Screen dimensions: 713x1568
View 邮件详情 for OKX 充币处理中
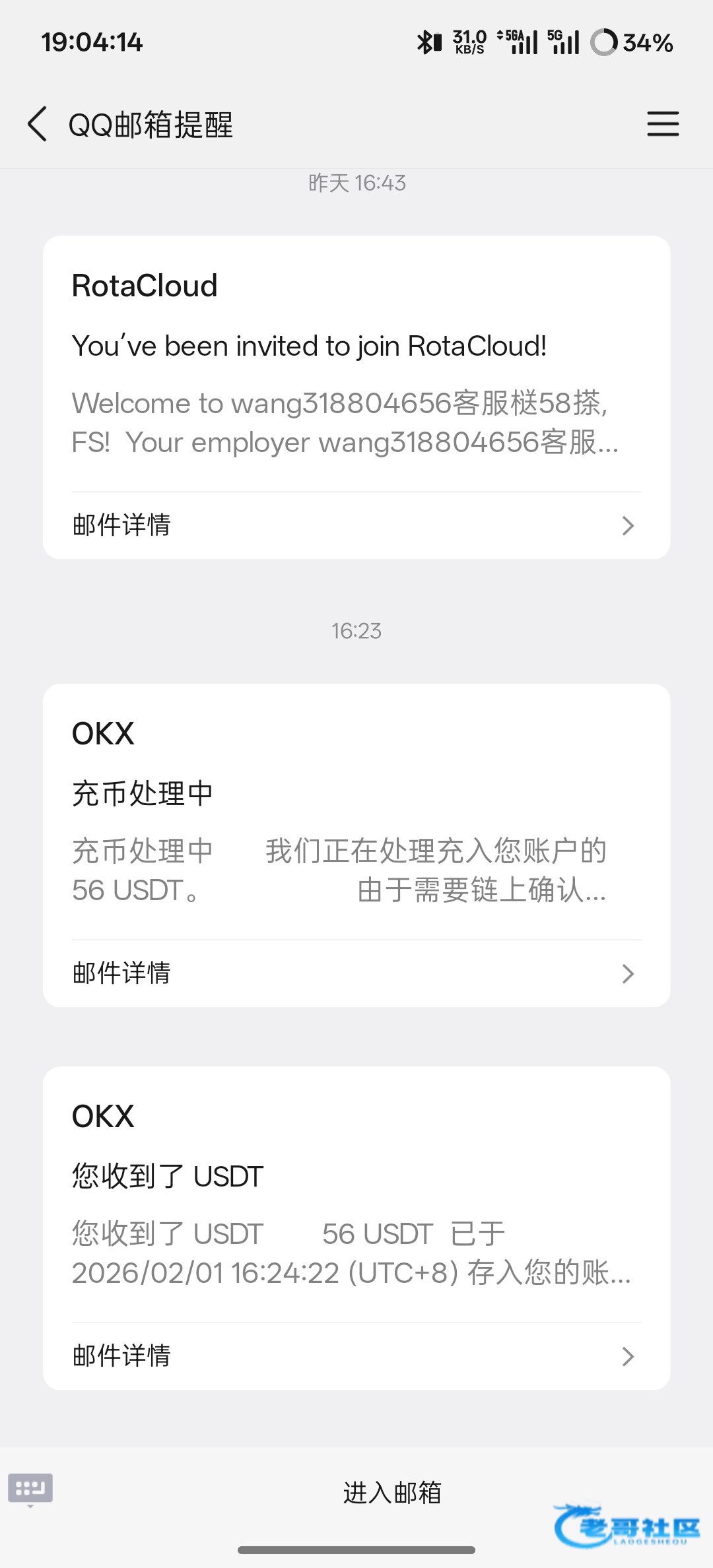point(356,973)
